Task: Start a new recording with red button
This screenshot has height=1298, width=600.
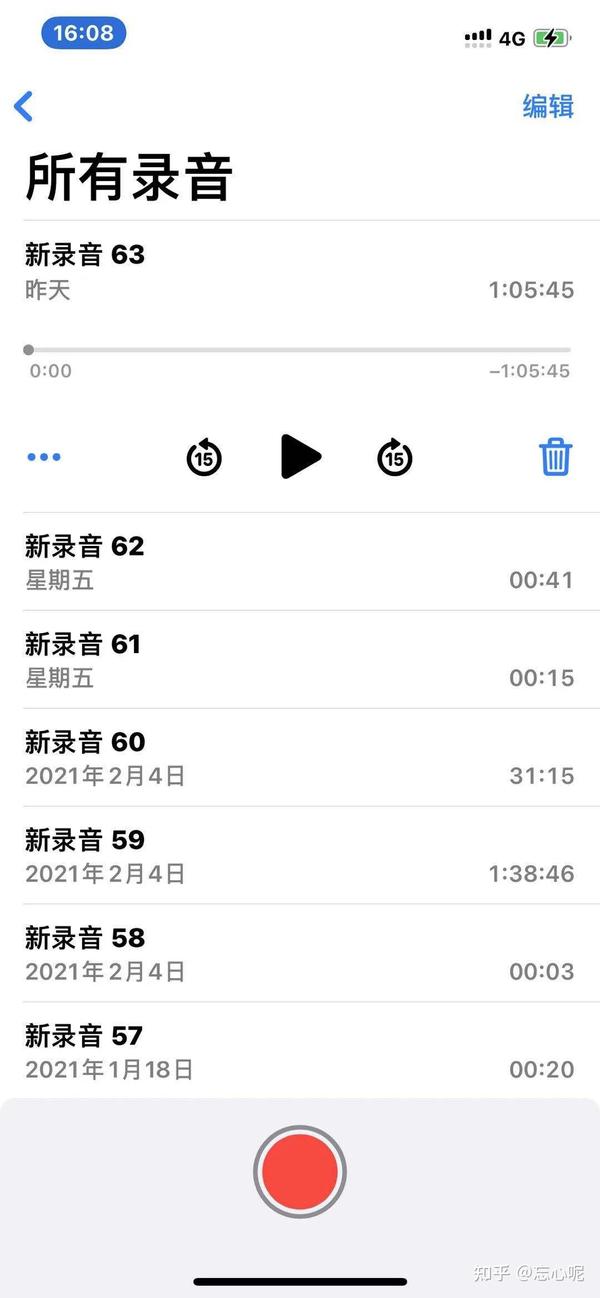Action: pyautogui.click(x=300, y=1172)
